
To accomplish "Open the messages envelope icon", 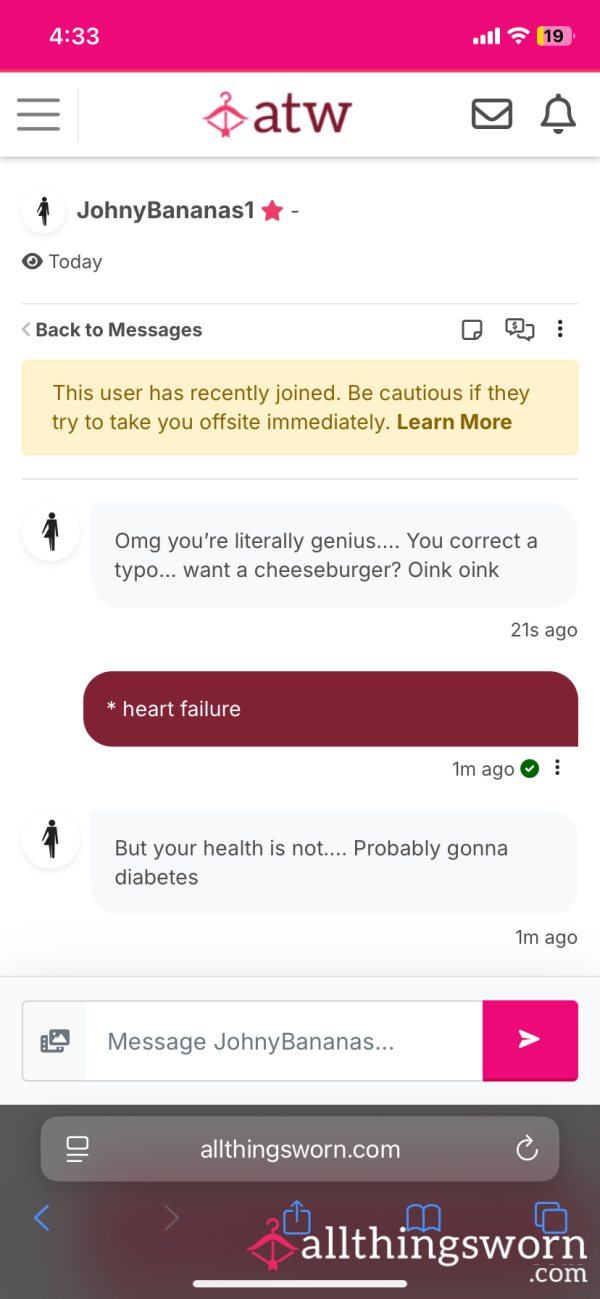I will pyautogui.click(x=491, y=114).
